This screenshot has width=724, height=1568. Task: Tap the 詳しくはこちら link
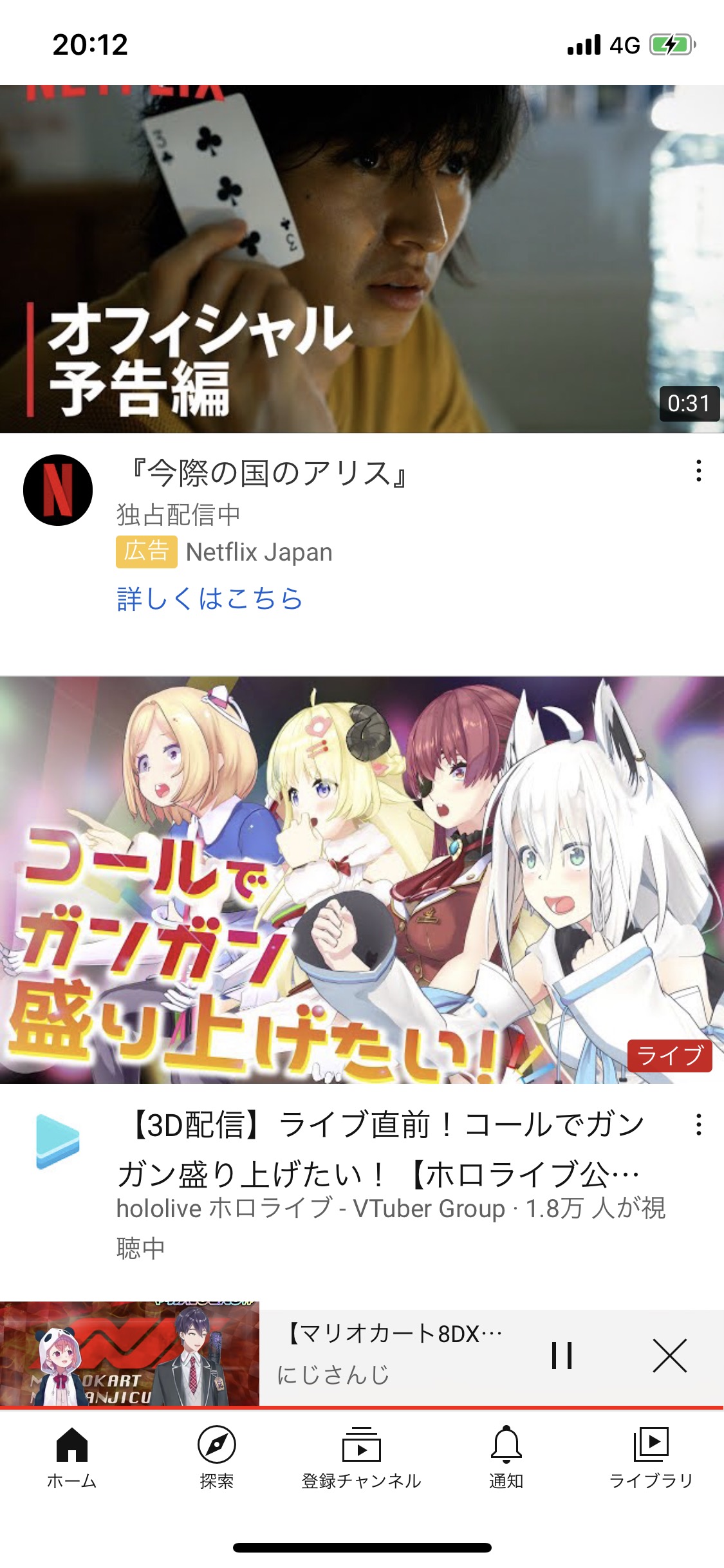[210, 599]
